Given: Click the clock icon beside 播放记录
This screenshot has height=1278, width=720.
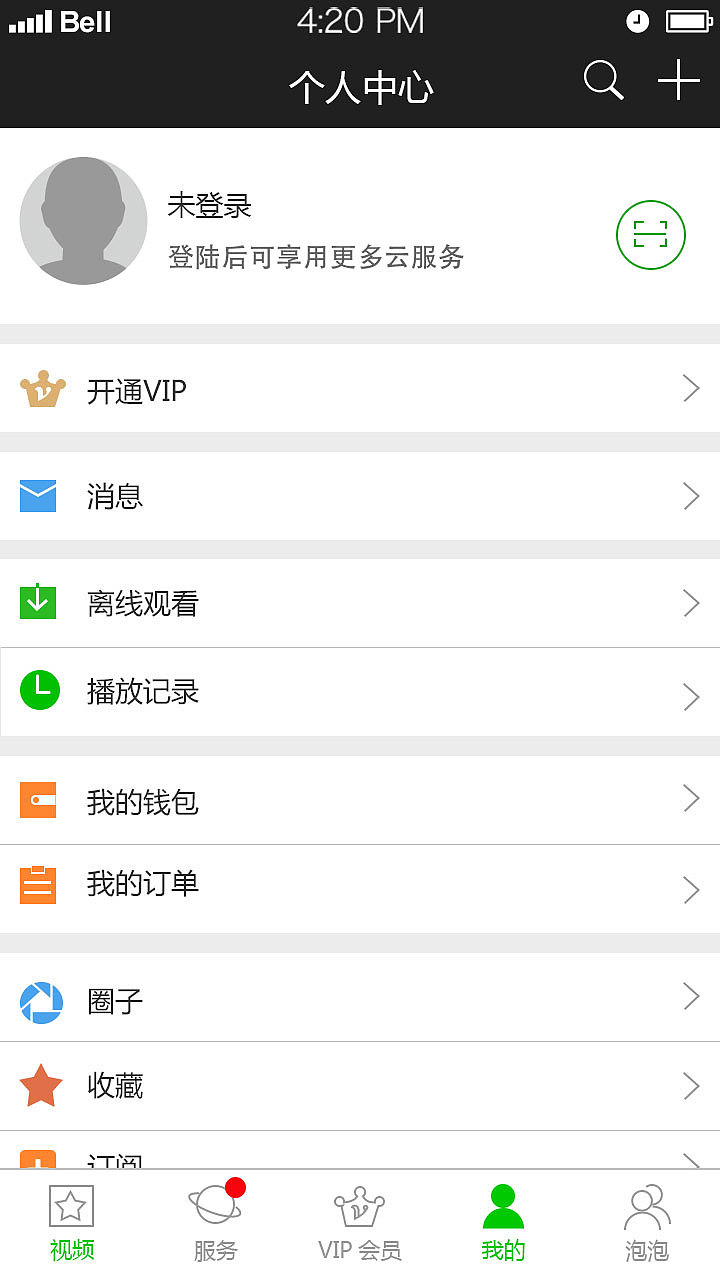Looking at the screenshot, I should tap(40, 689).
